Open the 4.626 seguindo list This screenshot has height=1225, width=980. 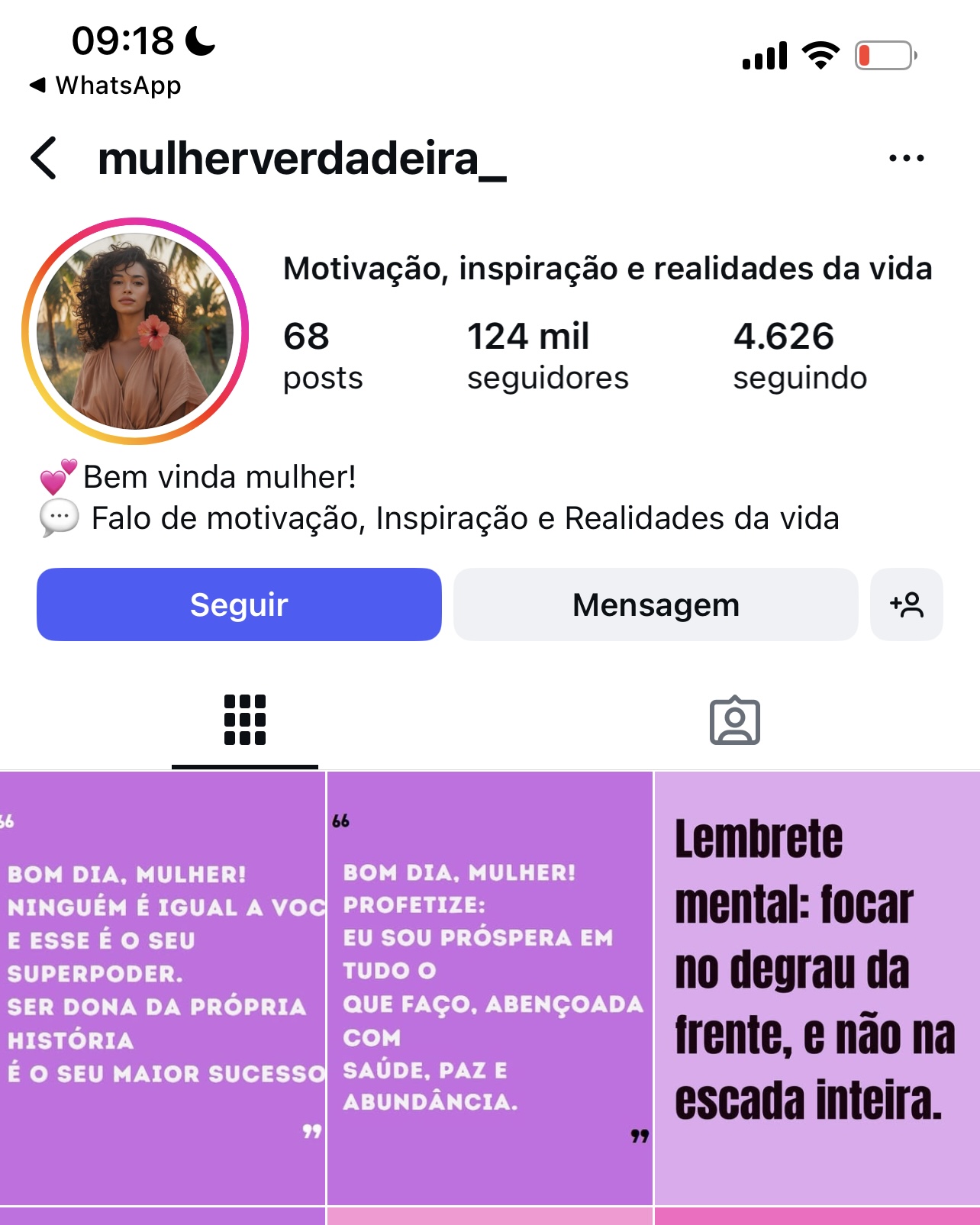pyautogui.click(x=799, y=356)
